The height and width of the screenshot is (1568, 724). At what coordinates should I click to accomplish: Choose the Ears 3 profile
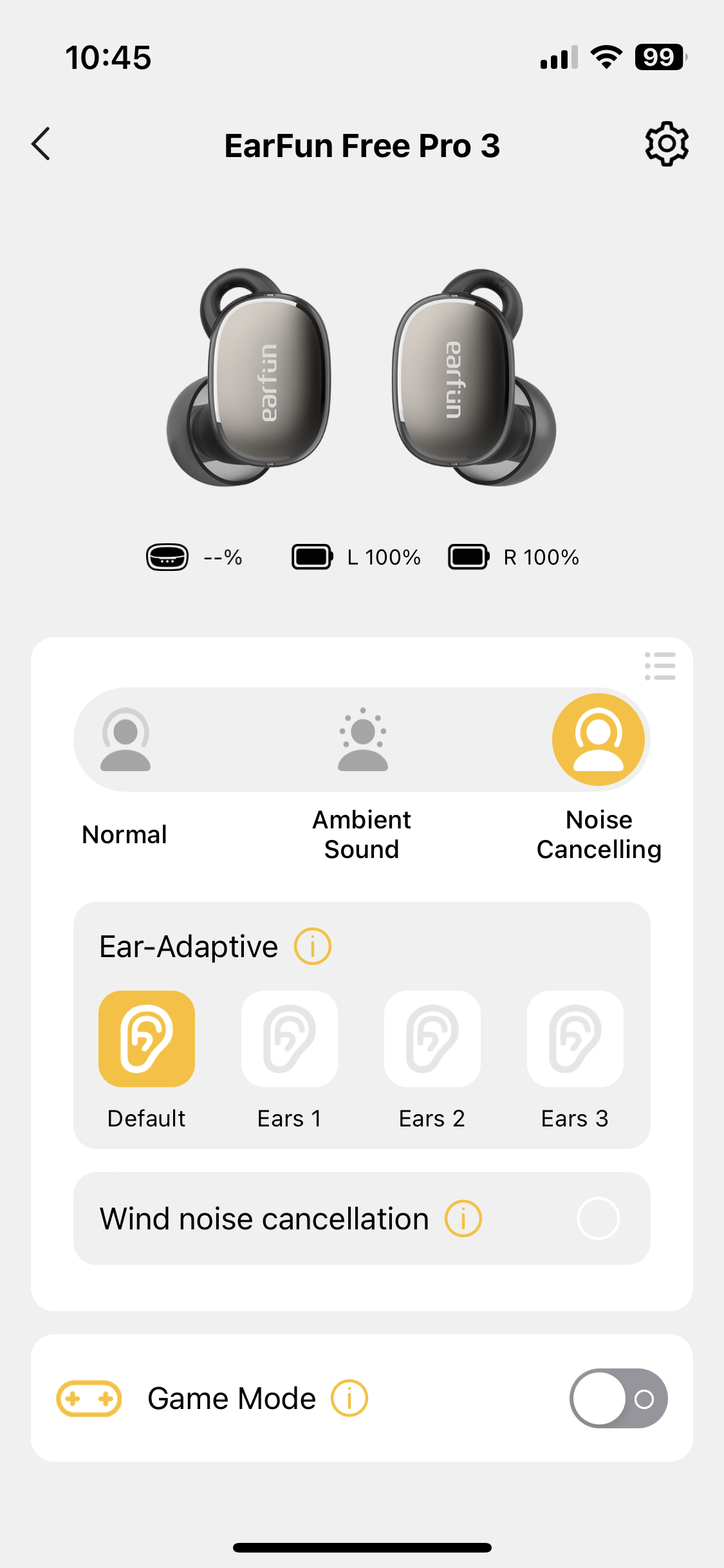click(x=575, y=1039)
